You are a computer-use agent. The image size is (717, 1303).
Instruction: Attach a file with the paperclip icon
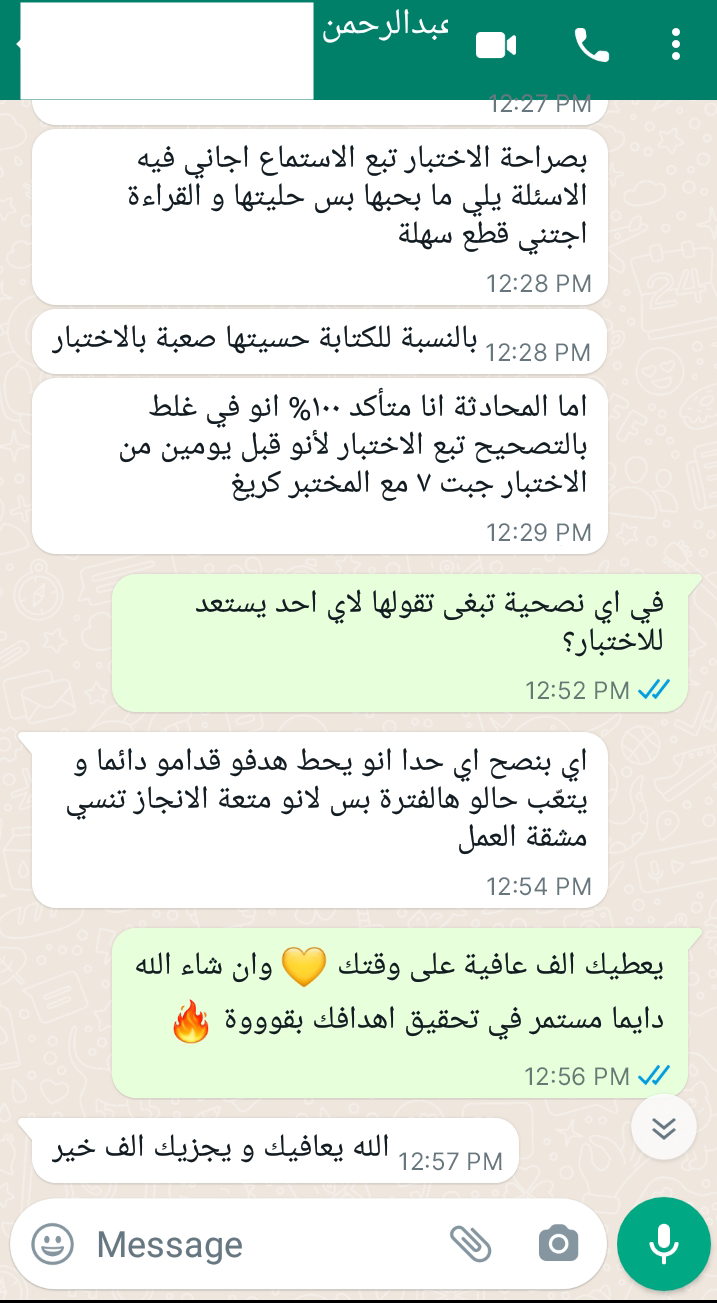point(470,1244)
